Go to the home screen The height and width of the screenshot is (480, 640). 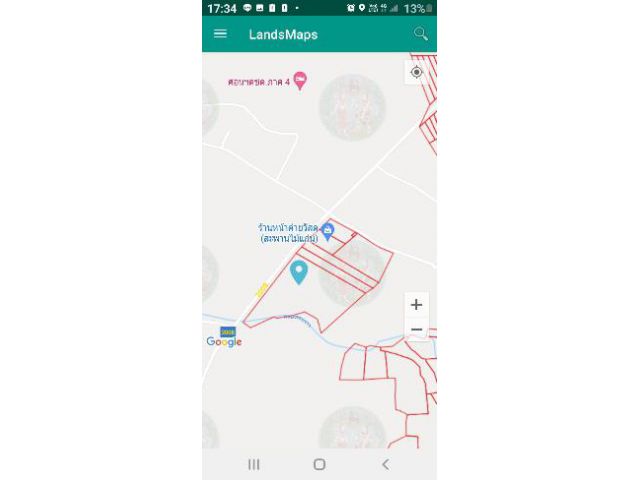[319, 464]
